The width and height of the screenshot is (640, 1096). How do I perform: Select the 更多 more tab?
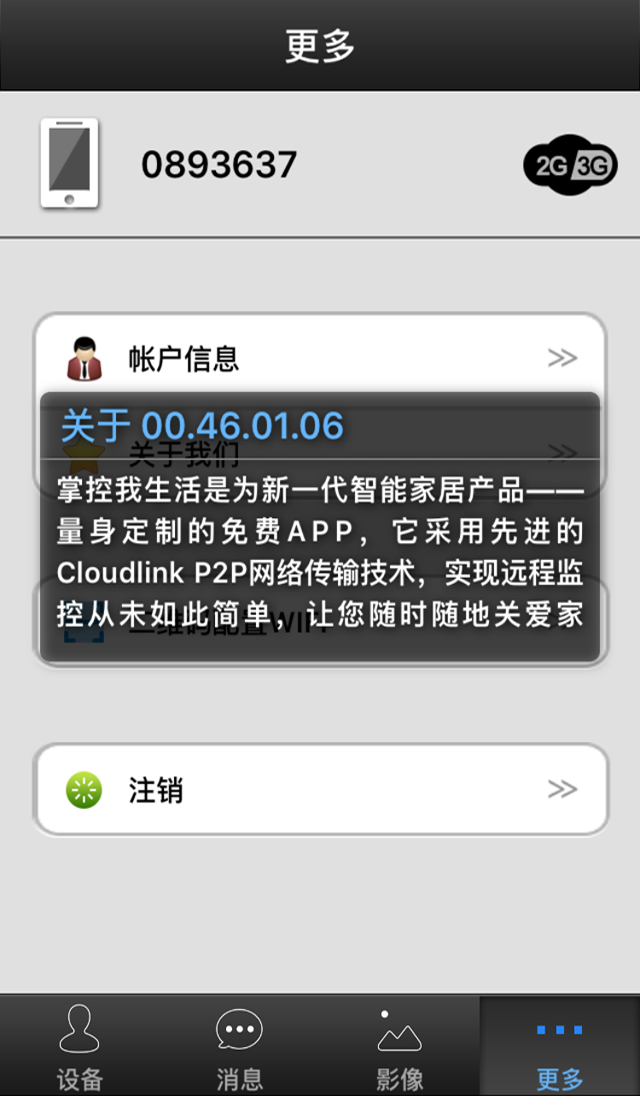[560, 1046]
